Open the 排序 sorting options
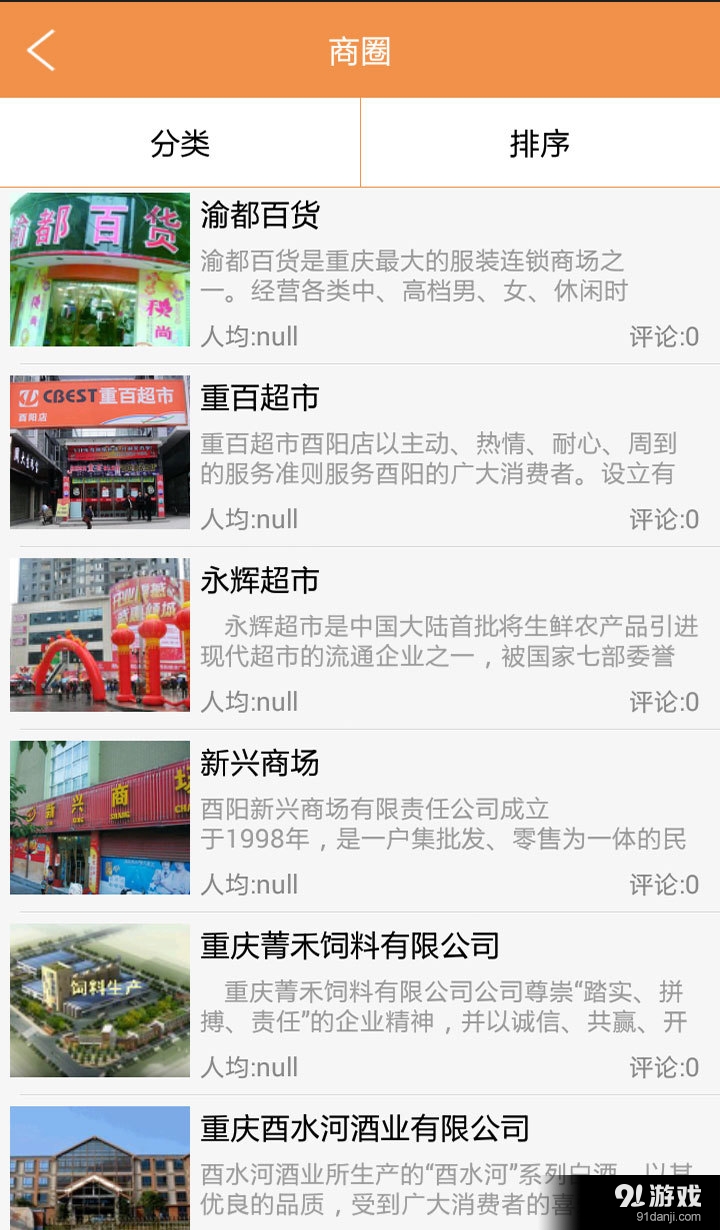Image resolution: width=720 pixels, height=1230 pixels. 540,143
